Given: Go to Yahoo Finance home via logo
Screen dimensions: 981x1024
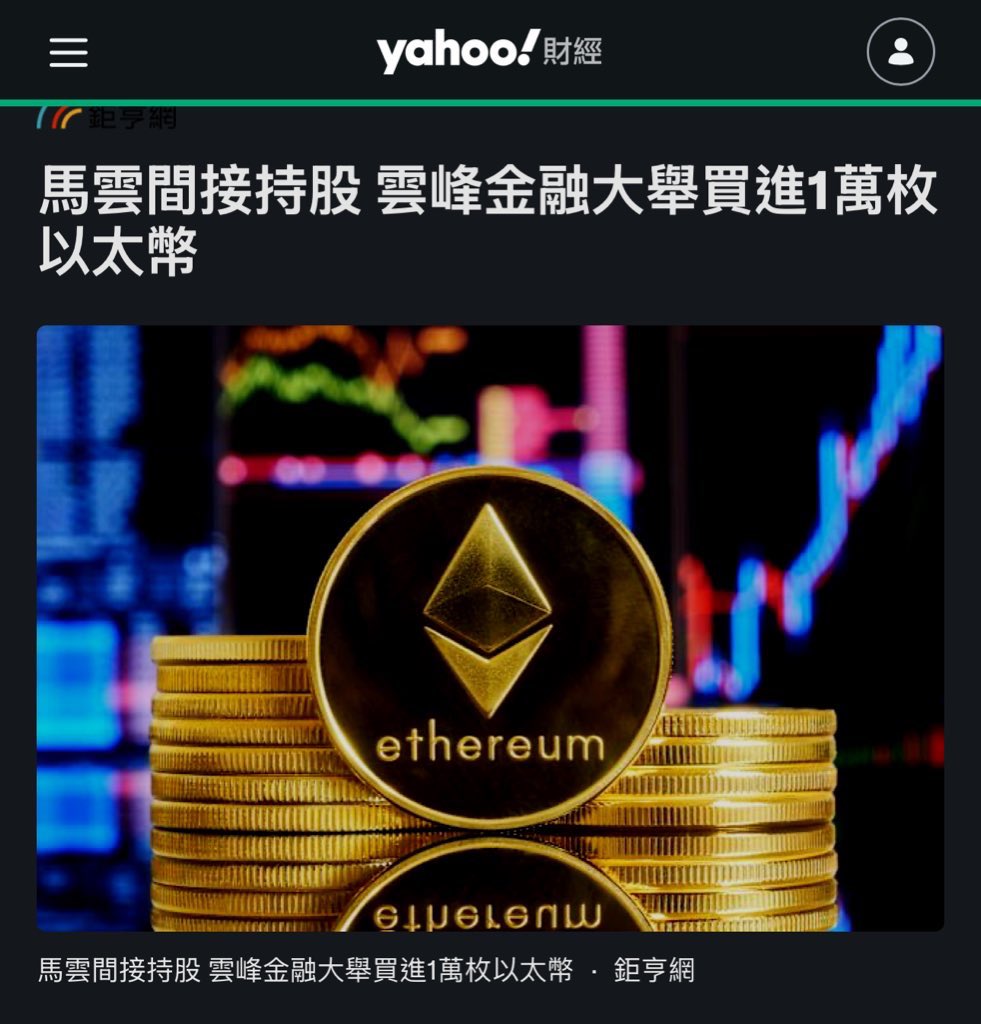Looking at the screenshot, I should (x=489, y=51).
